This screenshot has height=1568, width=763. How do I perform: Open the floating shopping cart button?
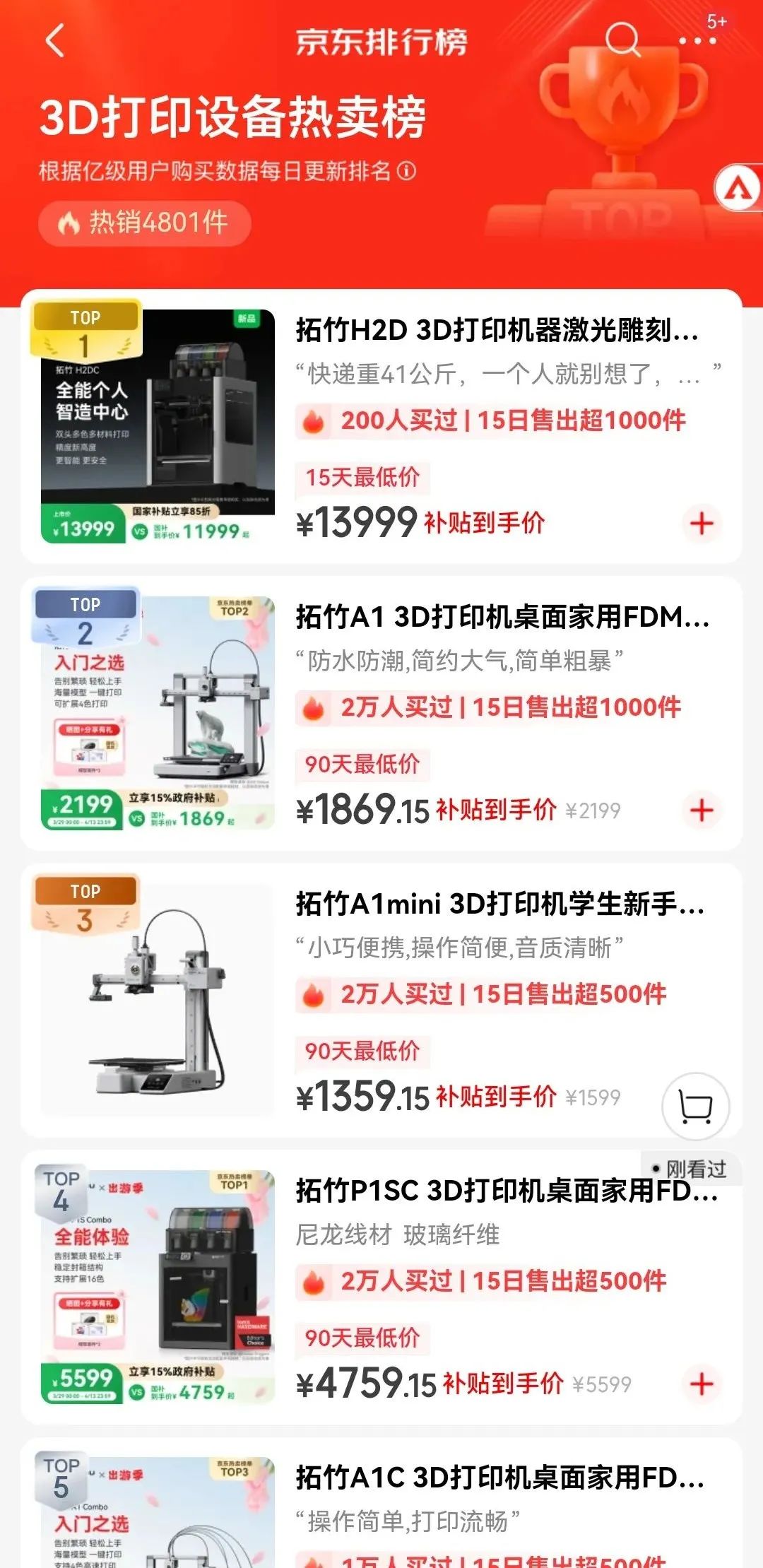click(x=695, y=1107)
